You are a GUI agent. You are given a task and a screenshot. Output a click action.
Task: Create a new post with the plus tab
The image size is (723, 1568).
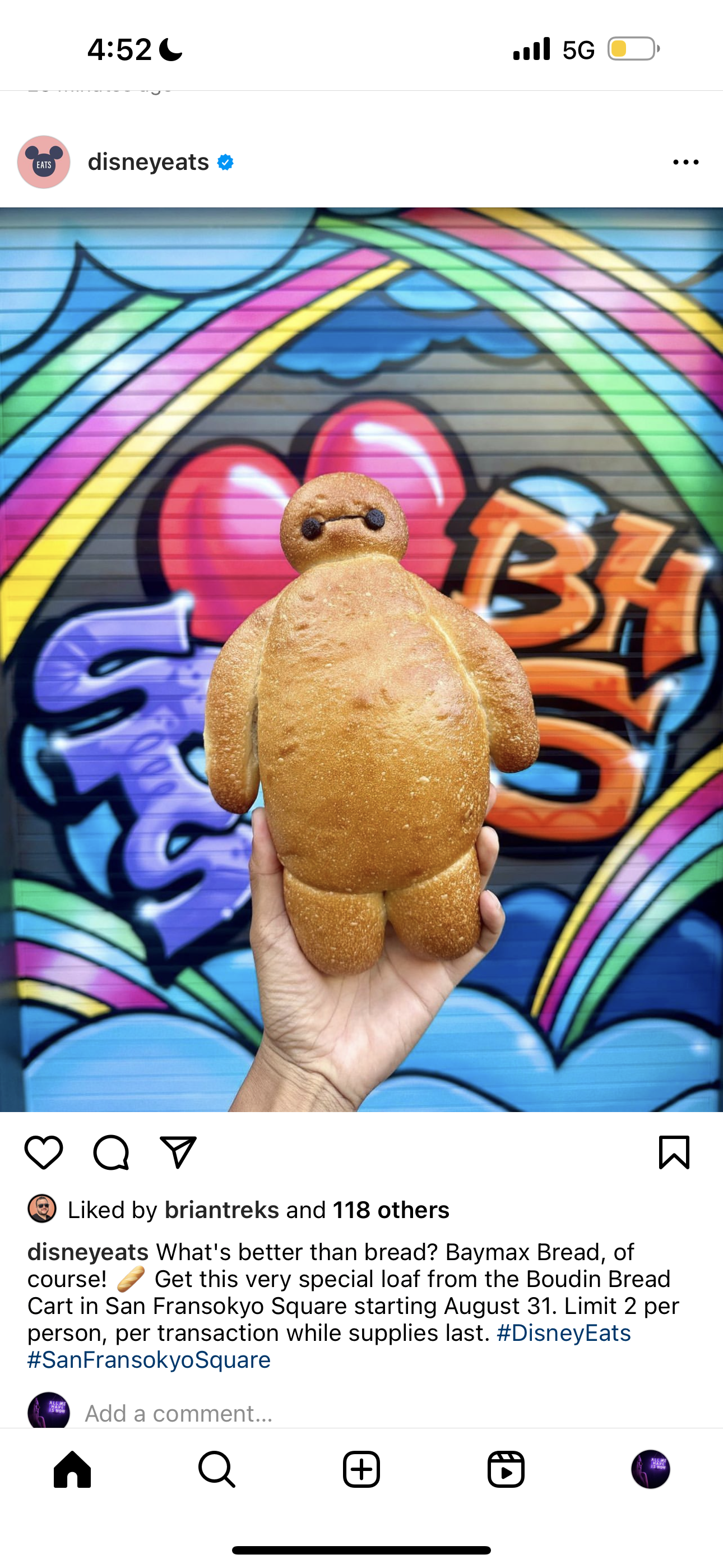coord(361,1469)
